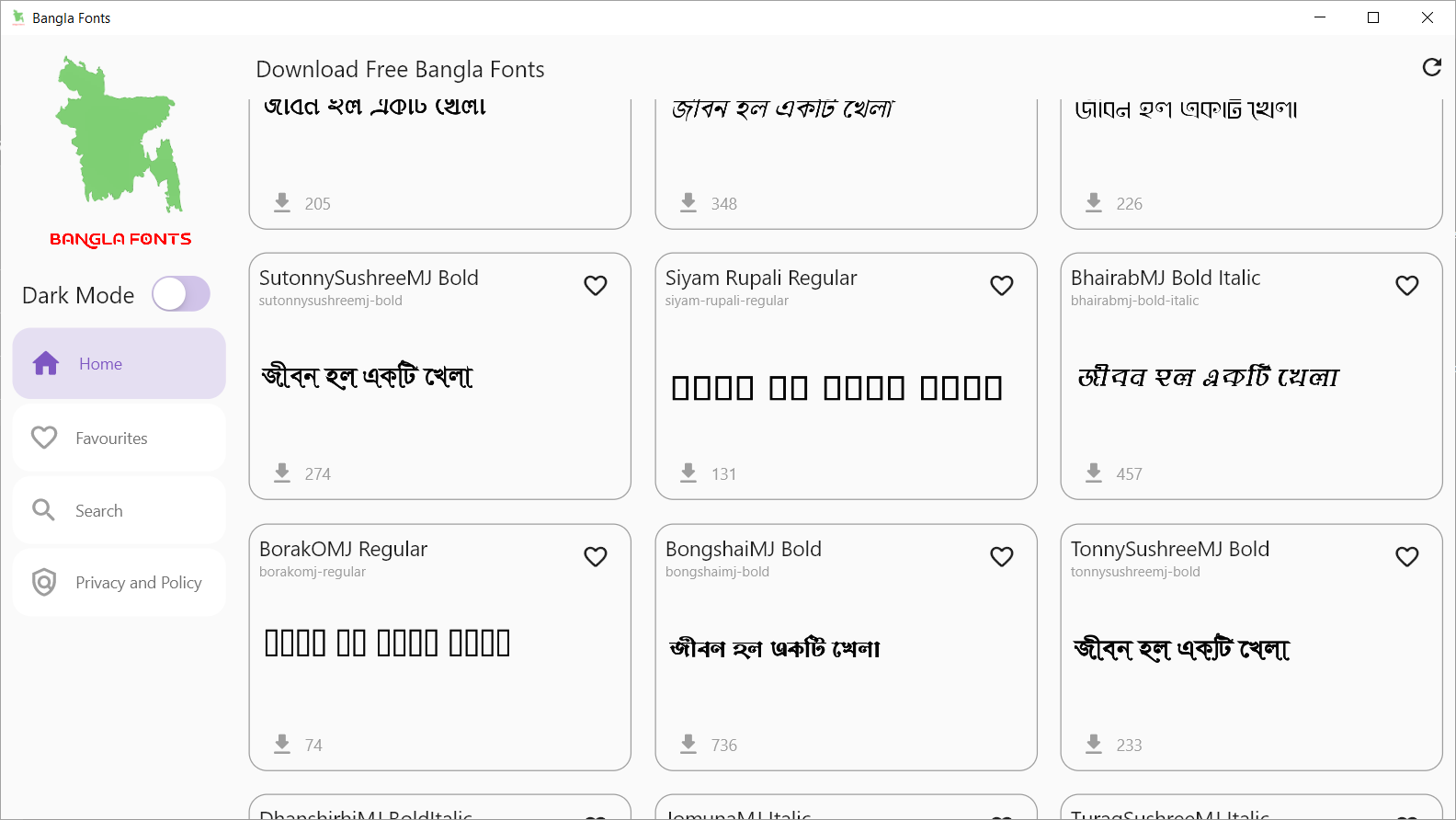
Task: Go to the Home section
Action: tap(119, 364)
